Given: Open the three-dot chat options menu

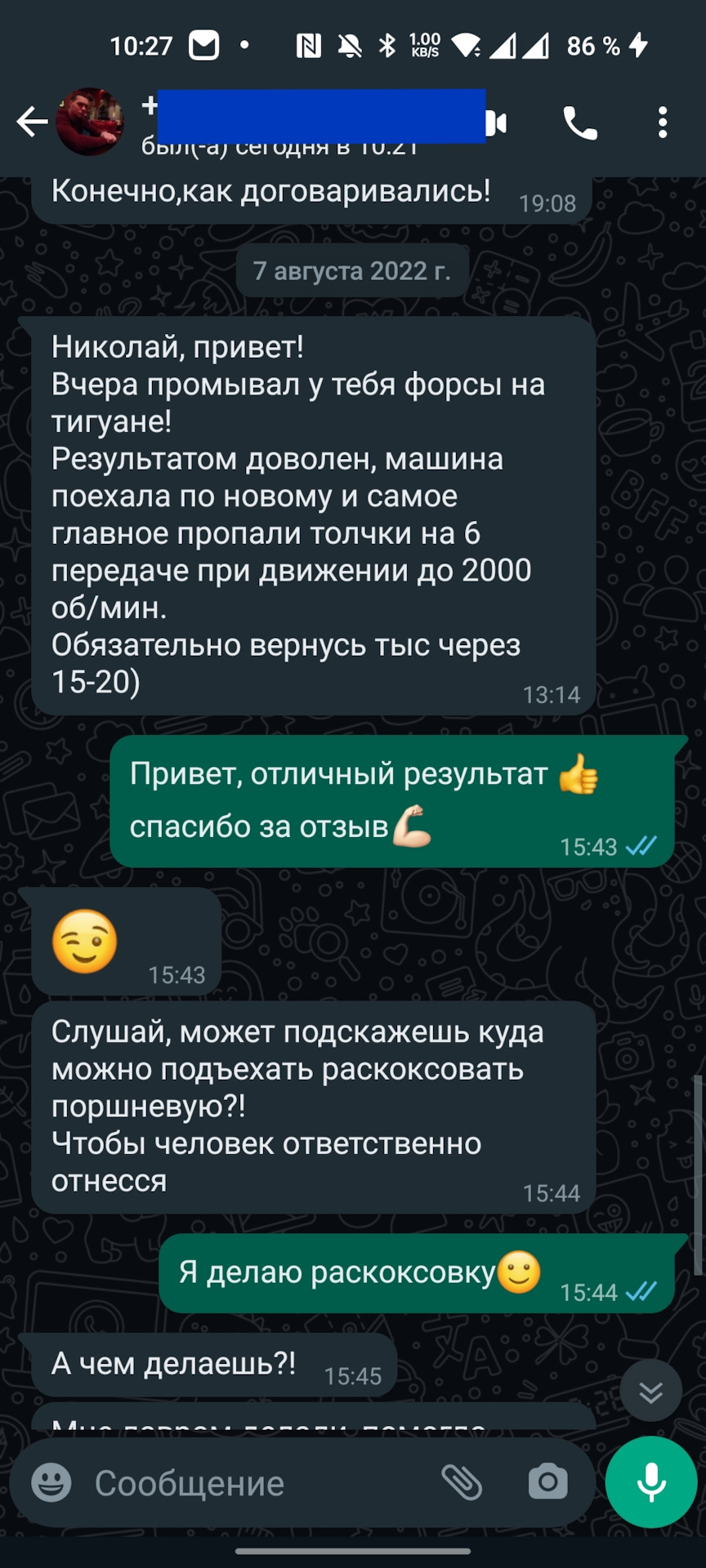Looking at the screenshot, I should pos(664,122).
